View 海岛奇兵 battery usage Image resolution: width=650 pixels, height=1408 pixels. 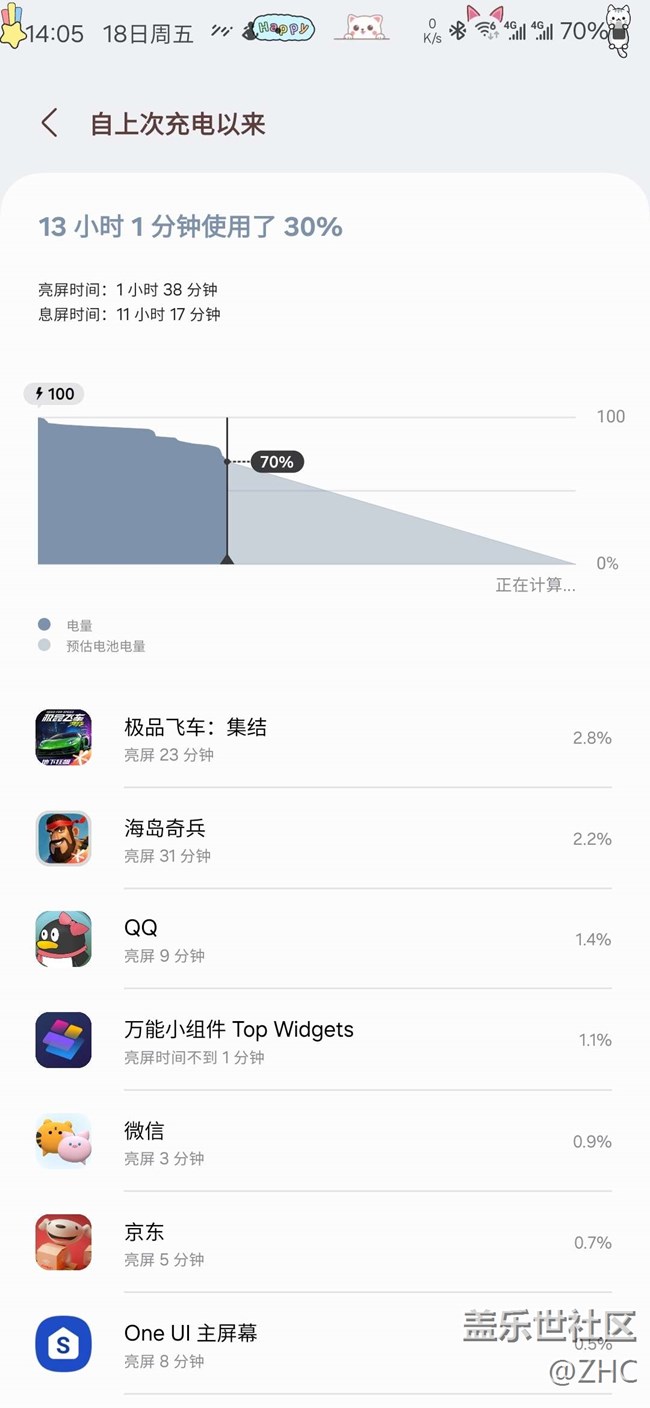[323, 839]
